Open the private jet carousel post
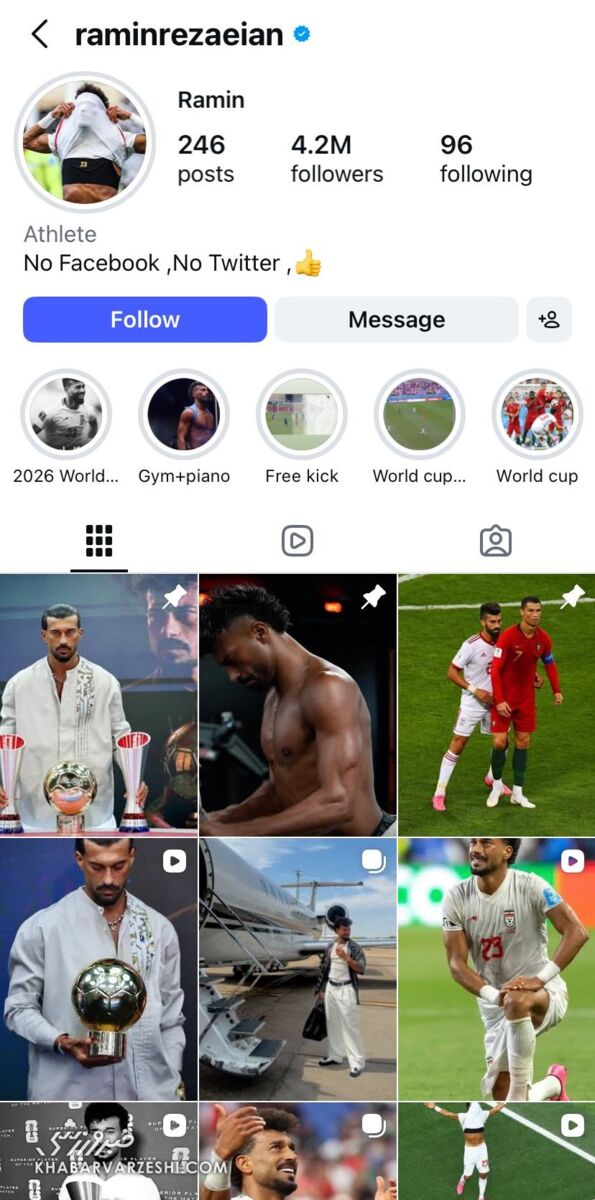This screenshot has width=595, height=1200. [297, 969]
